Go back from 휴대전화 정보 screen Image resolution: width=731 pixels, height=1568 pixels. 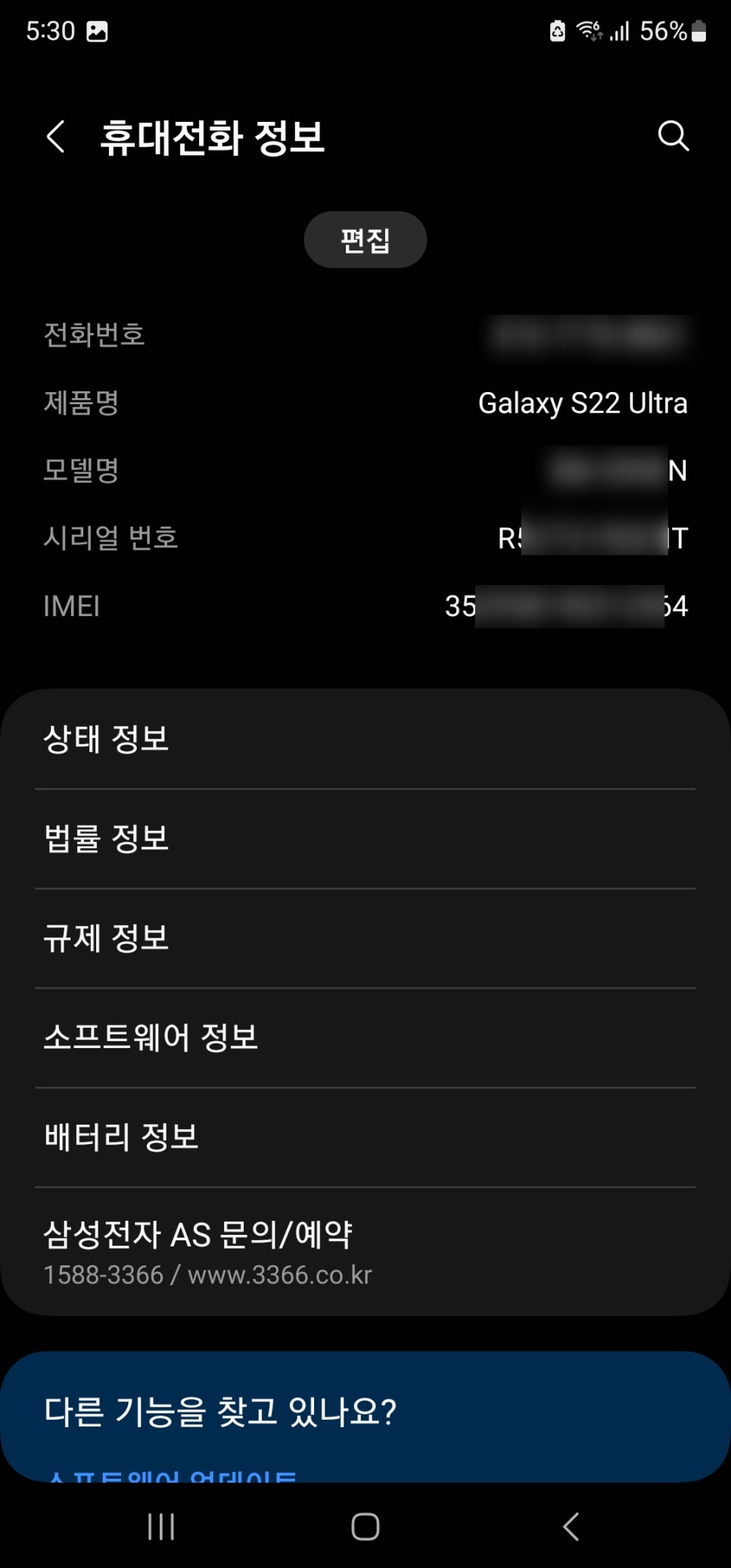(56, 137)
